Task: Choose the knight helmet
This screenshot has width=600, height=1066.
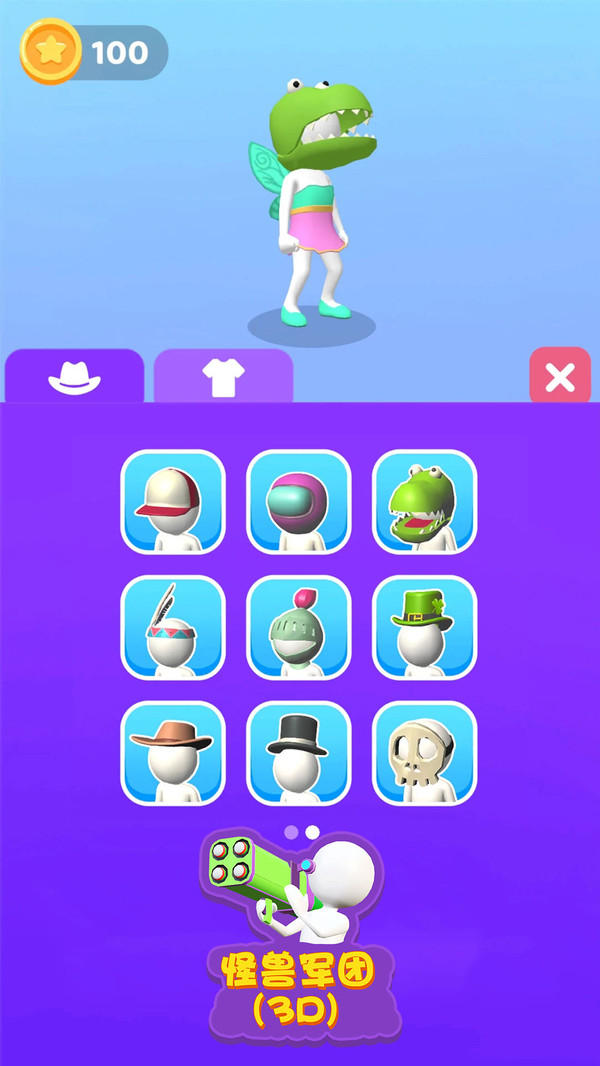Action: pyautogui.click(x=299, y=628)
